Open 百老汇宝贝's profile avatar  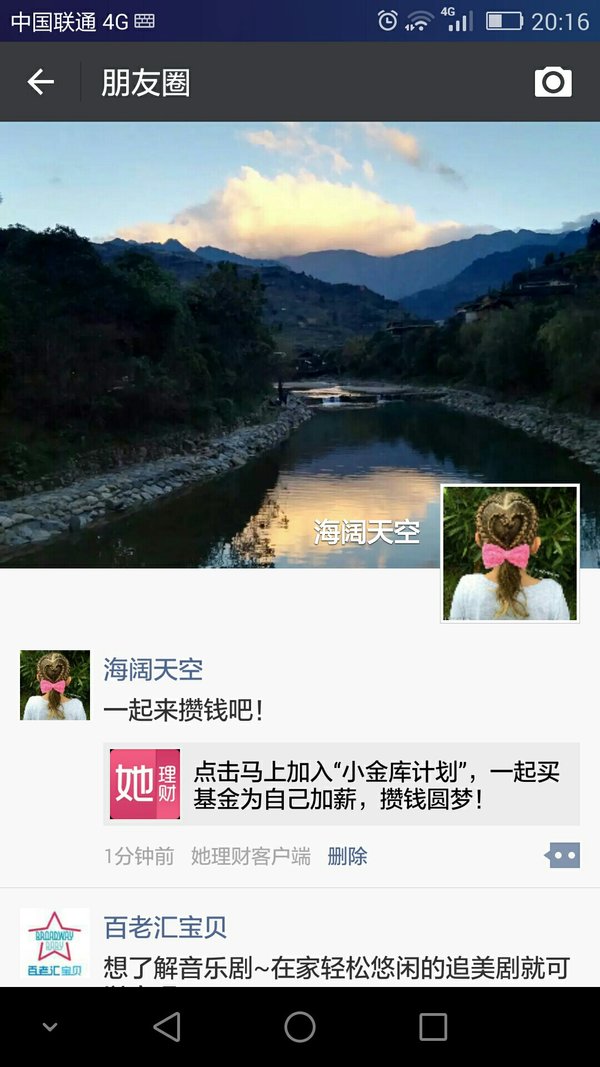click(x=54, y=943)
